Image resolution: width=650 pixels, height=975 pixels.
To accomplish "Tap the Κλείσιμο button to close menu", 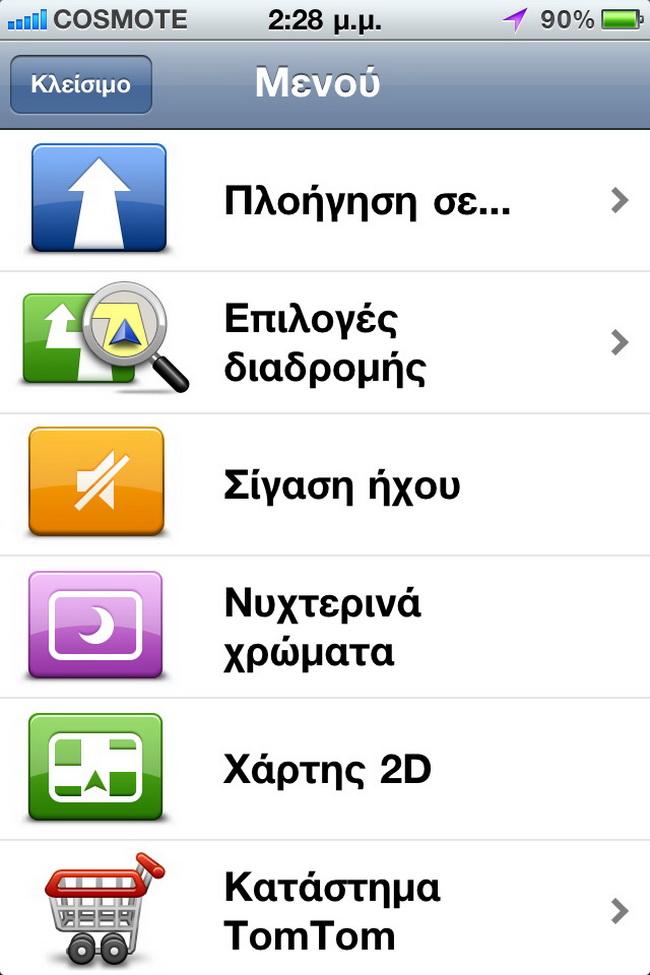I will (x=80, y=84).
